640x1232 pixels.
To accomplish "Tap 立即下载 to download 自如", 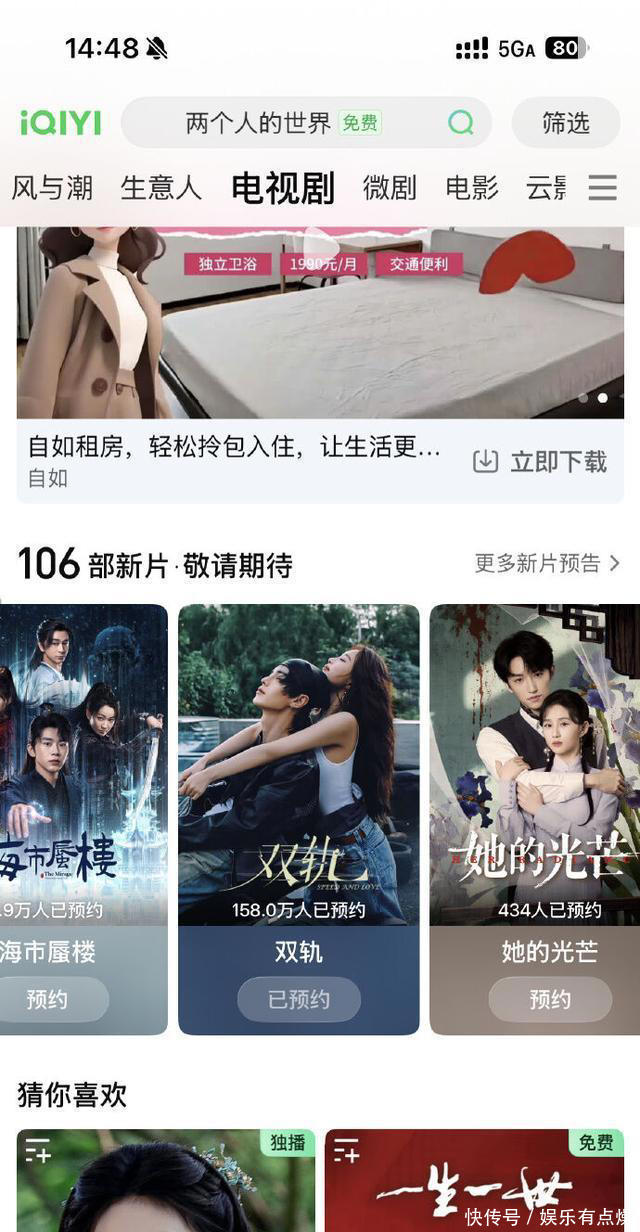I will (540, 461).
